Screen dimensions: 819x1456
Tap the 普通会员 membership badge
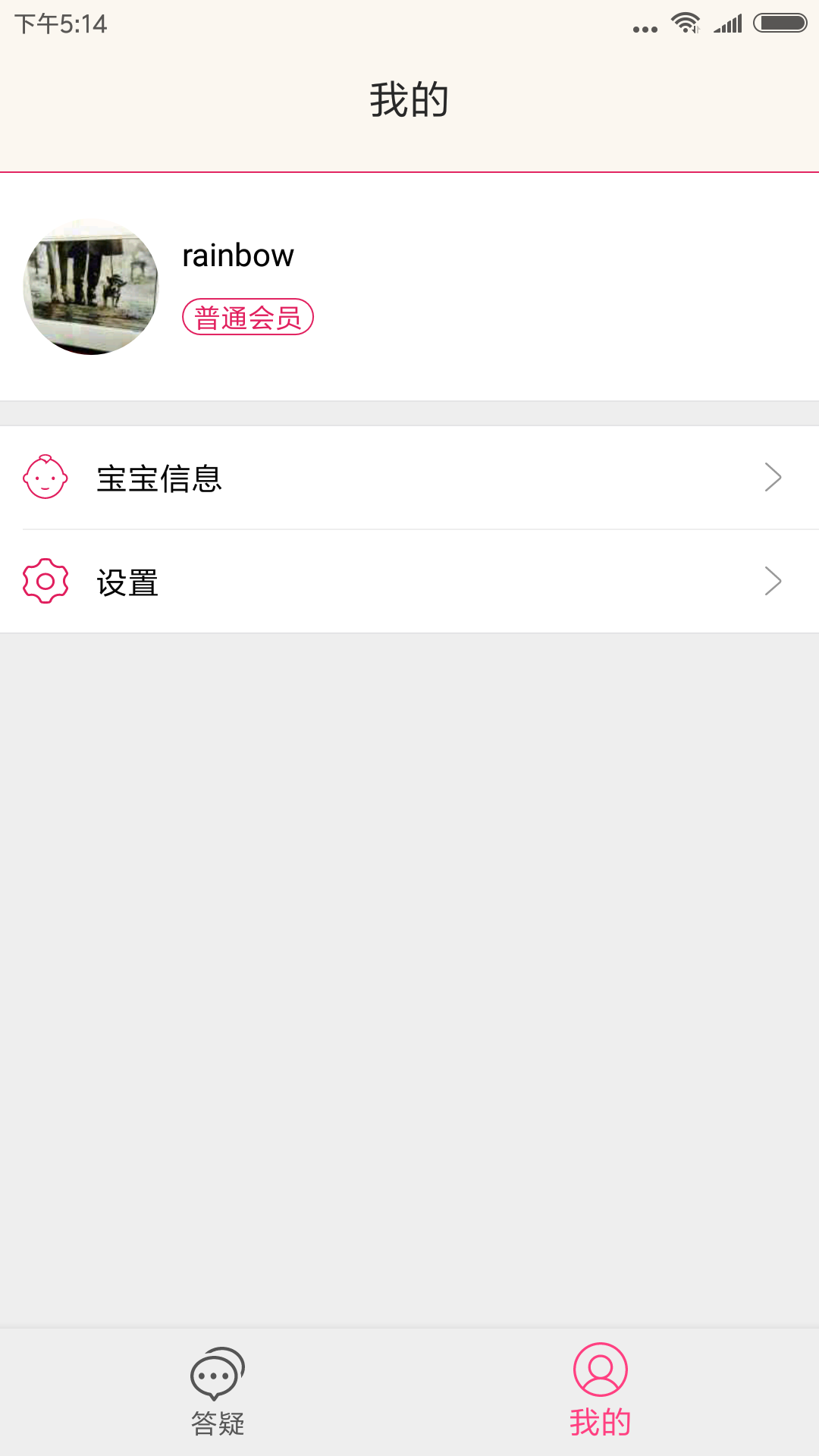249,318
